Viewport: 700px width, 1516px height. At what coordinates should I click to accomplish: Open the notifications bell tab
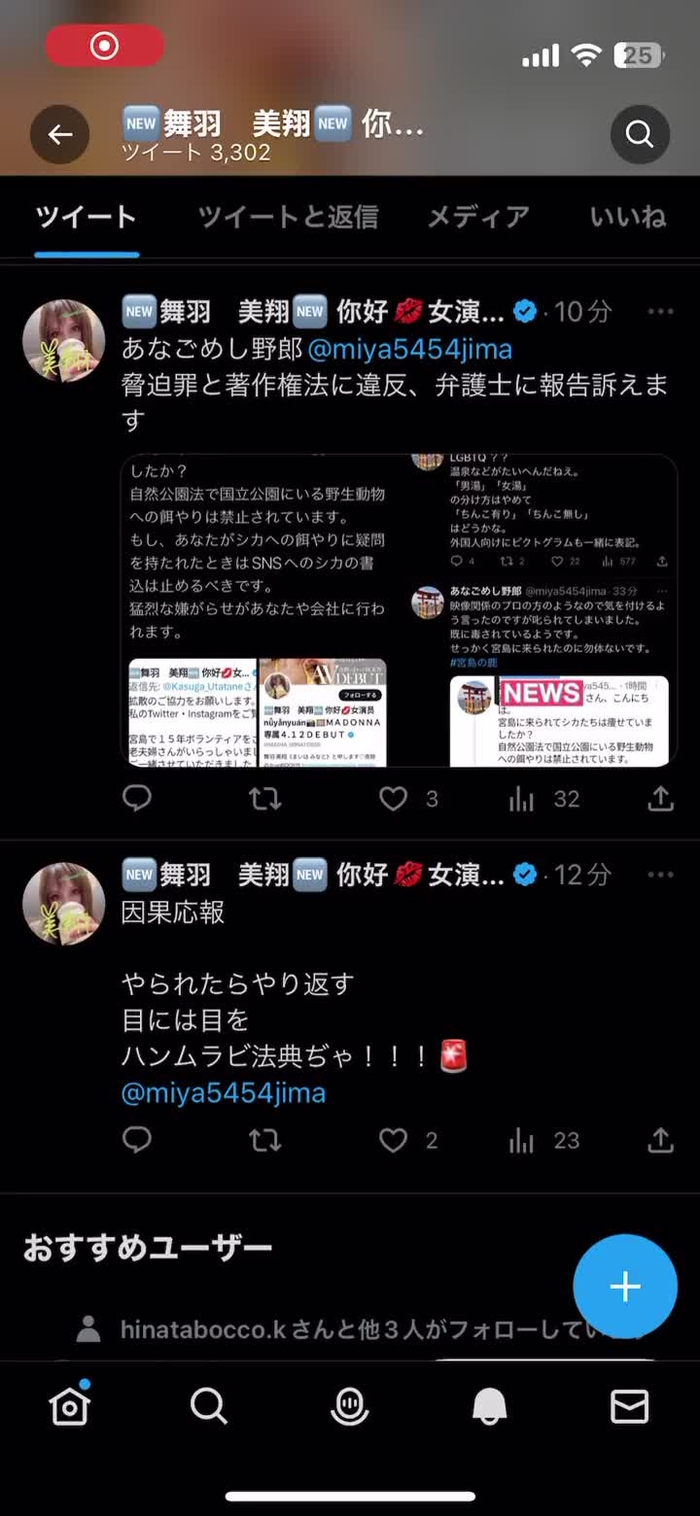[489, 1407]
